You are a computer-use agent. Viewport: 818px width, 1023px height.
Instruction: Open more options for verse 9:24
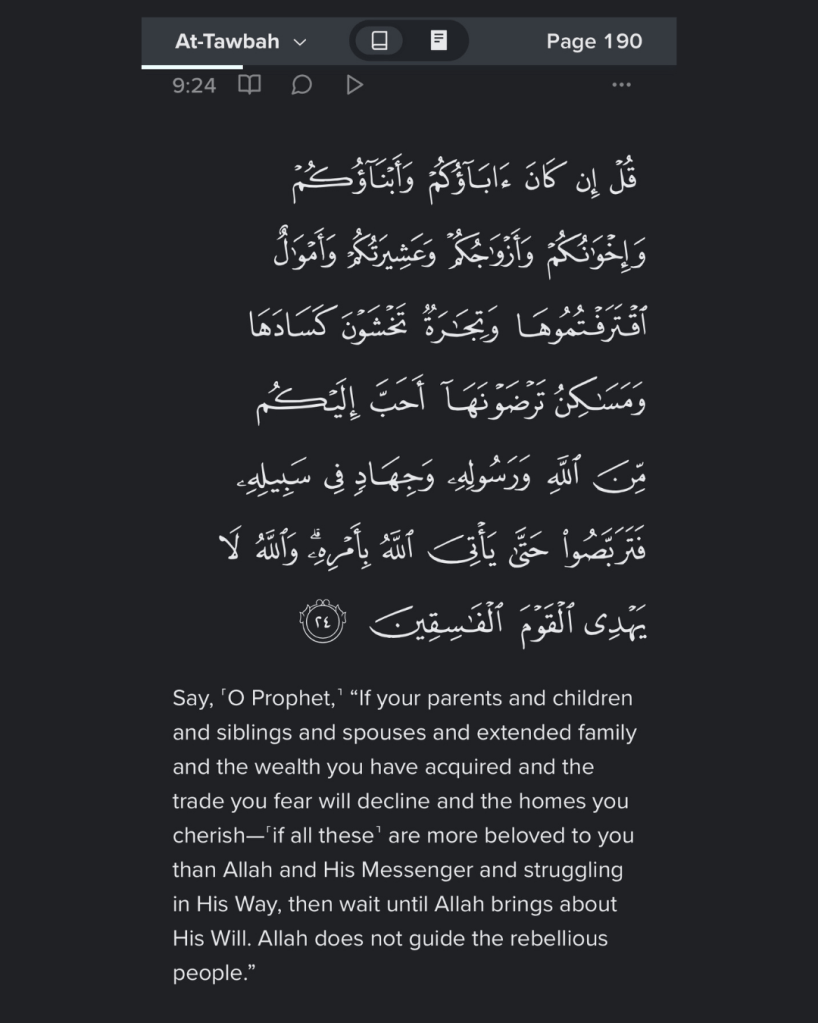point(621,85)
